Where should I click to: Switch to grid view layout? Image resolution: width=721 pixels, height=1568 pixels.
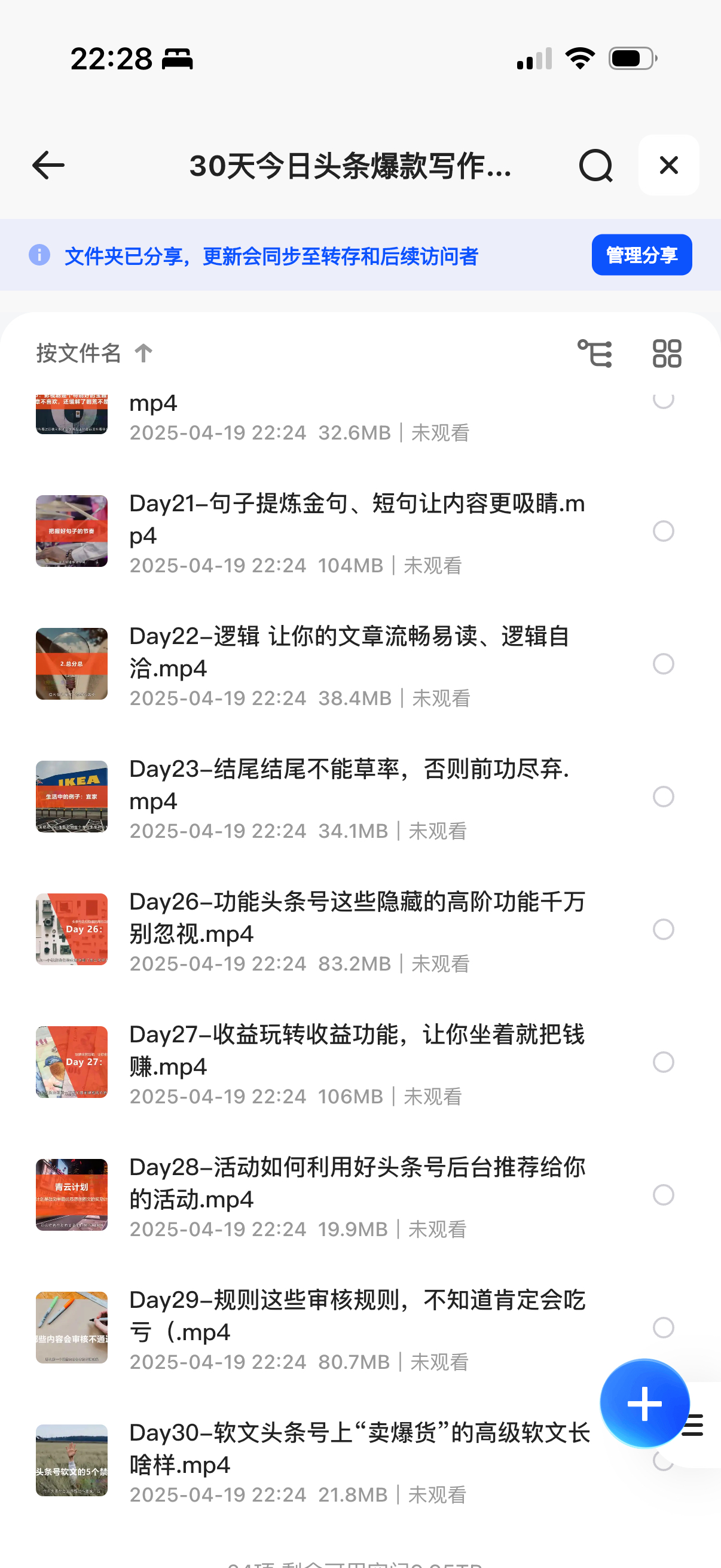pos(667,353)
